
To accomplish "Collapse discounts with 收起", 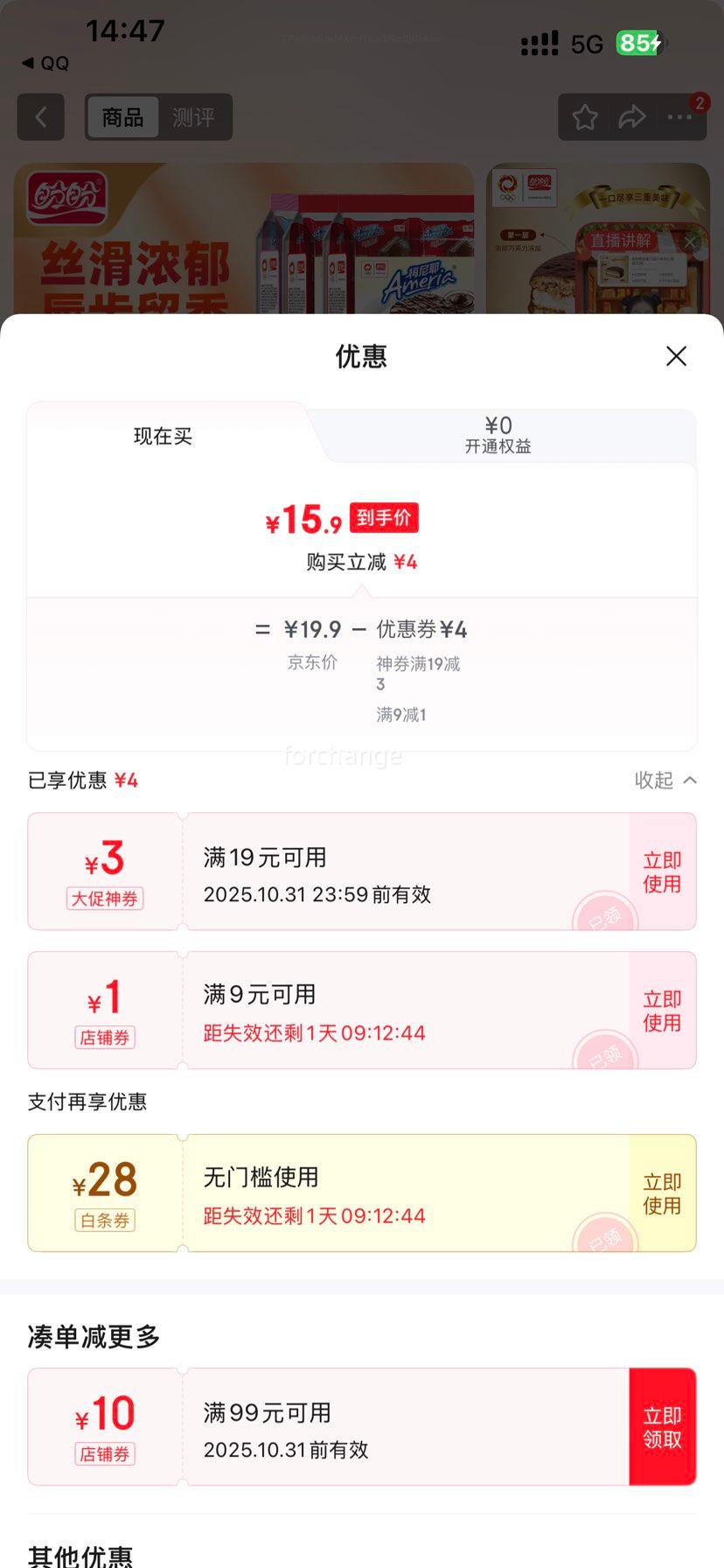I will pos(665,780).
